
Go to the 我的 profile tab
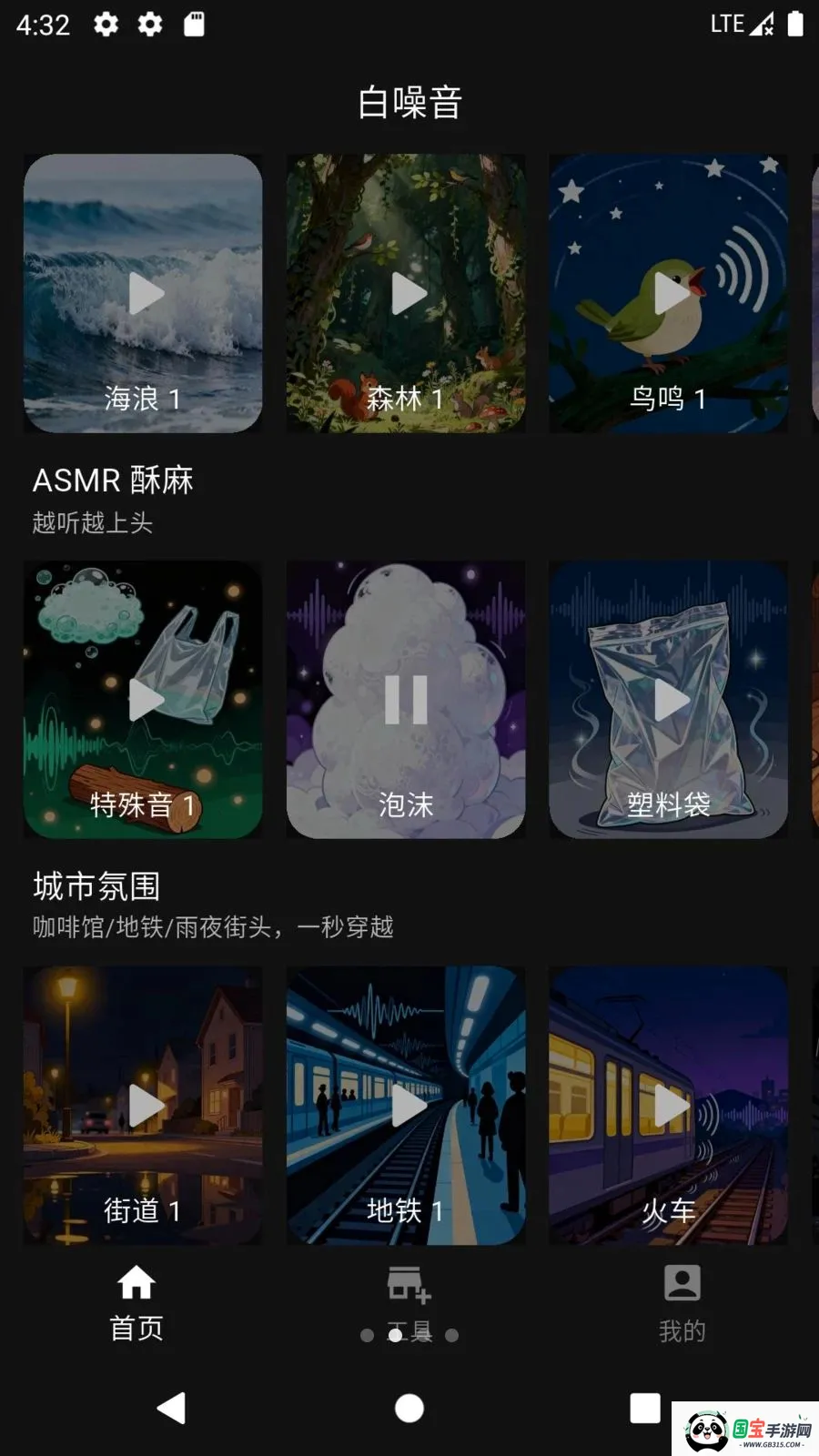point(682,1303)
